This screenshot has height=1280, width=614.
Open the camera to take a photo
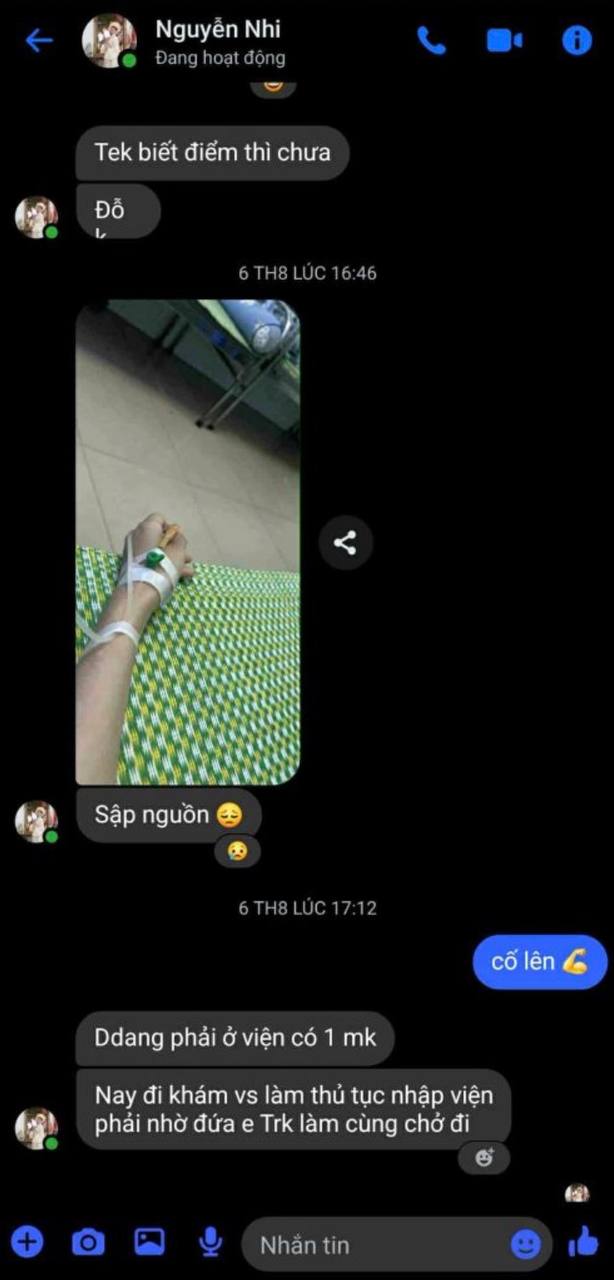pos(88,1243)
